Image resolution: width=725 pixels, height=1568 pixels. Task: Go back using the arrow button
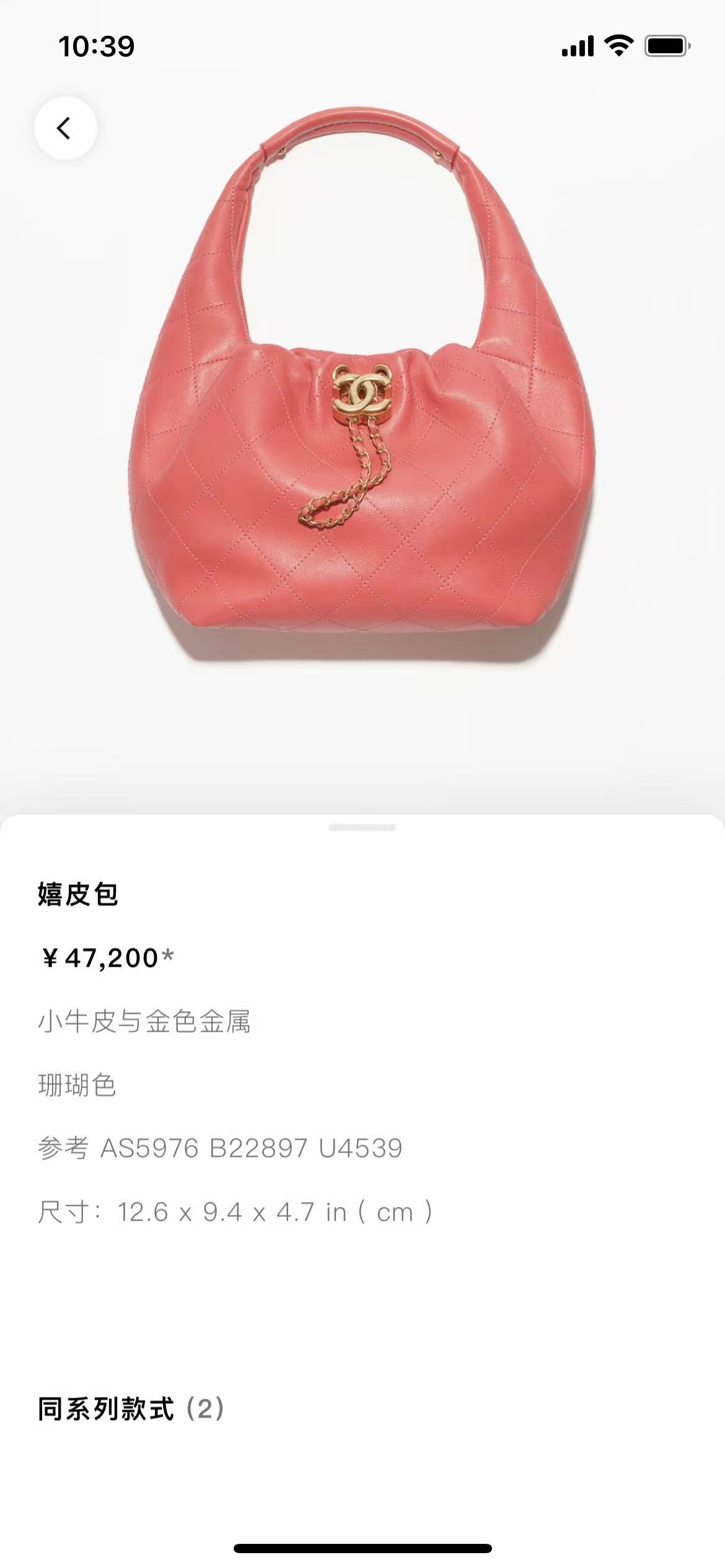[x=65, y=128]
